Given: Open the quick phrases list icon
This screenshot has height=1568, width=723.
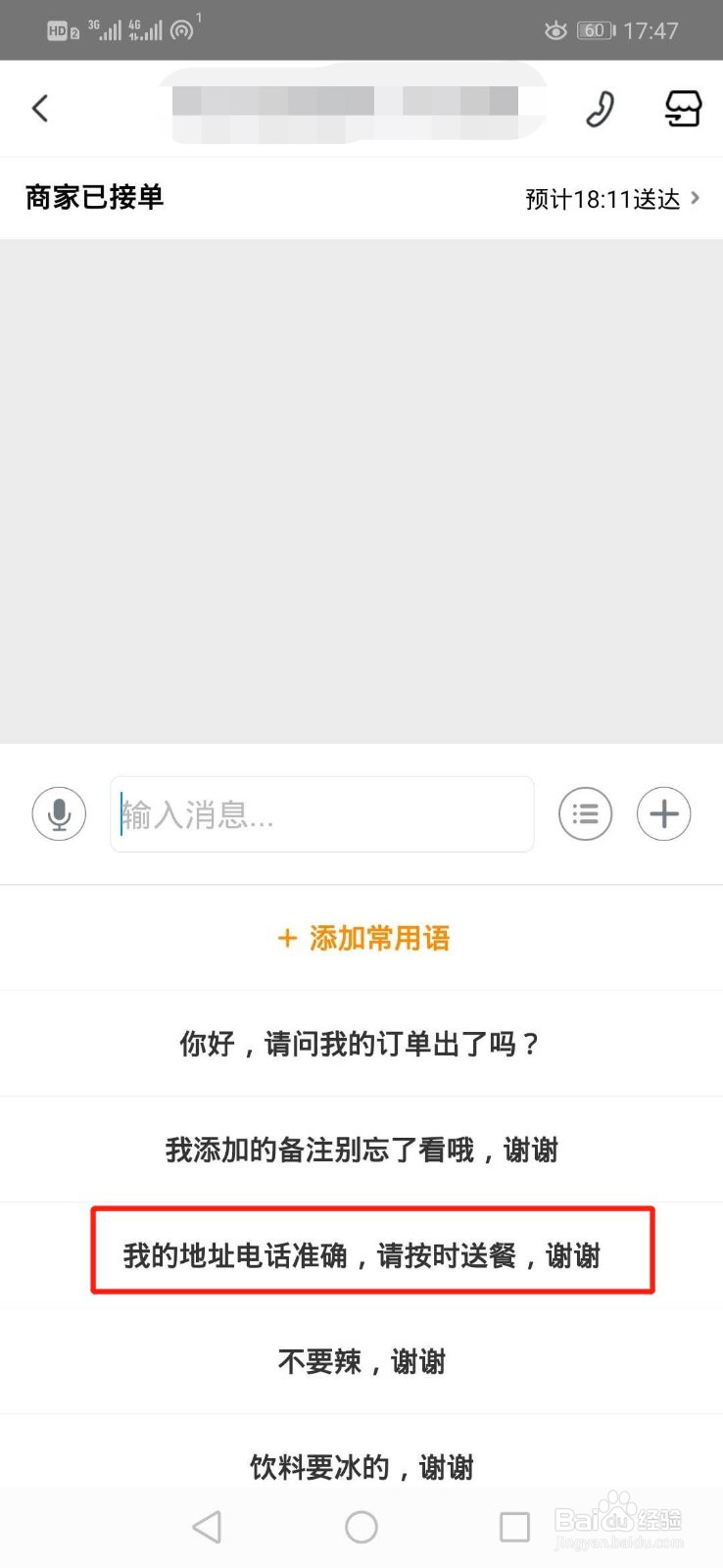Looking at the screenshot, I should point(585,813).
